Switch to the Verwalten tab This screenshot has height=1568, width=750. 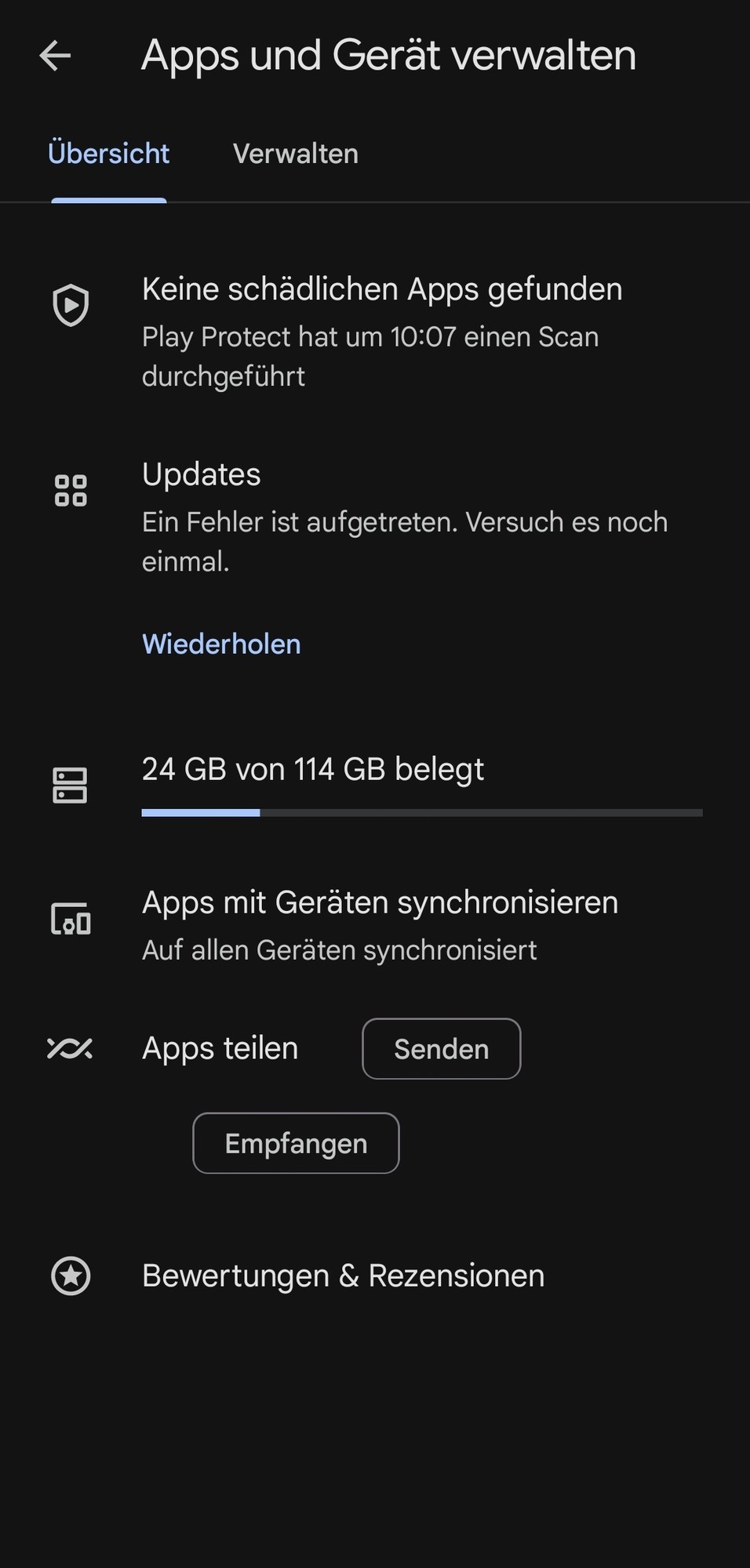click(x=295, y=154)
